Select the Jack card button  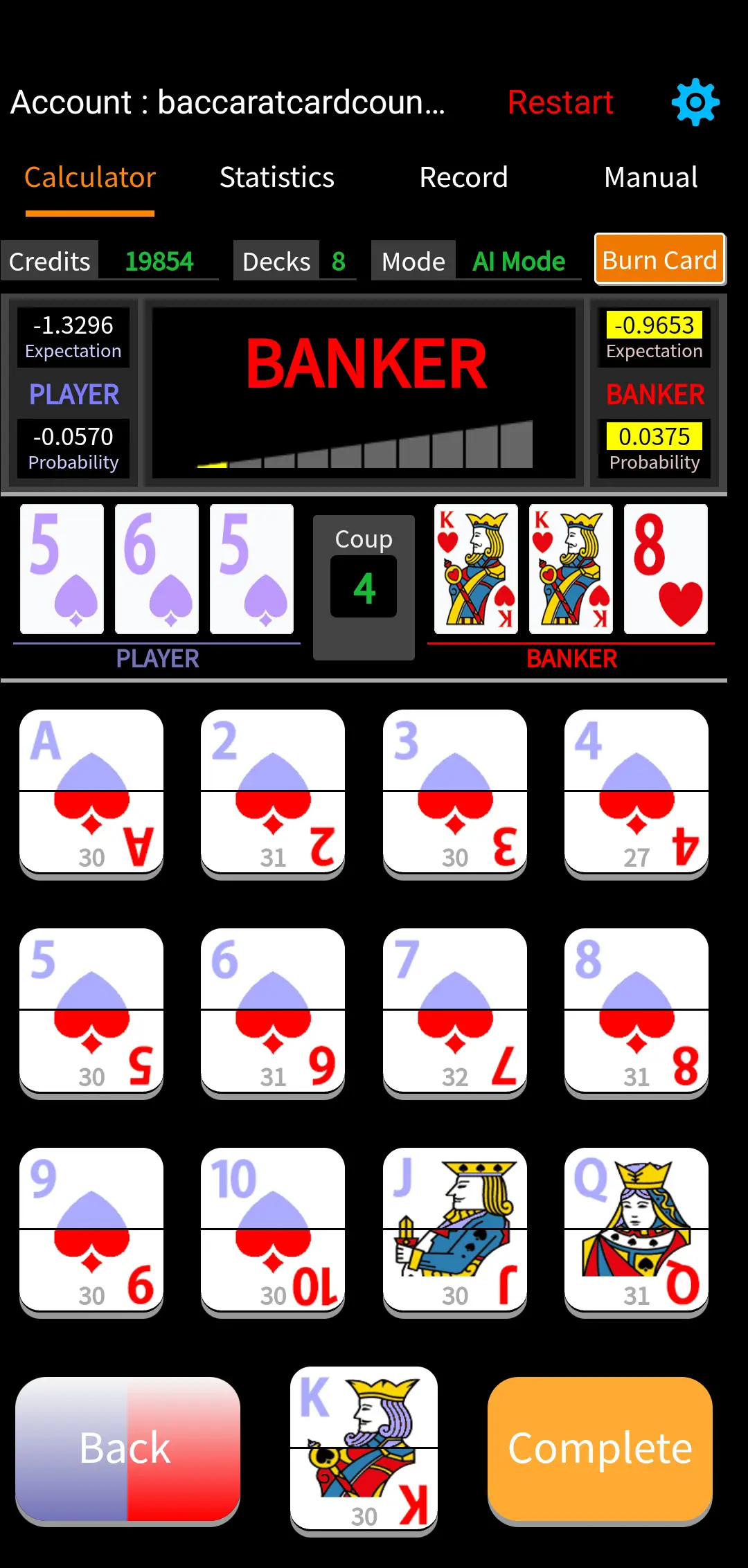pyautogui.click(x=455, y=1229)
